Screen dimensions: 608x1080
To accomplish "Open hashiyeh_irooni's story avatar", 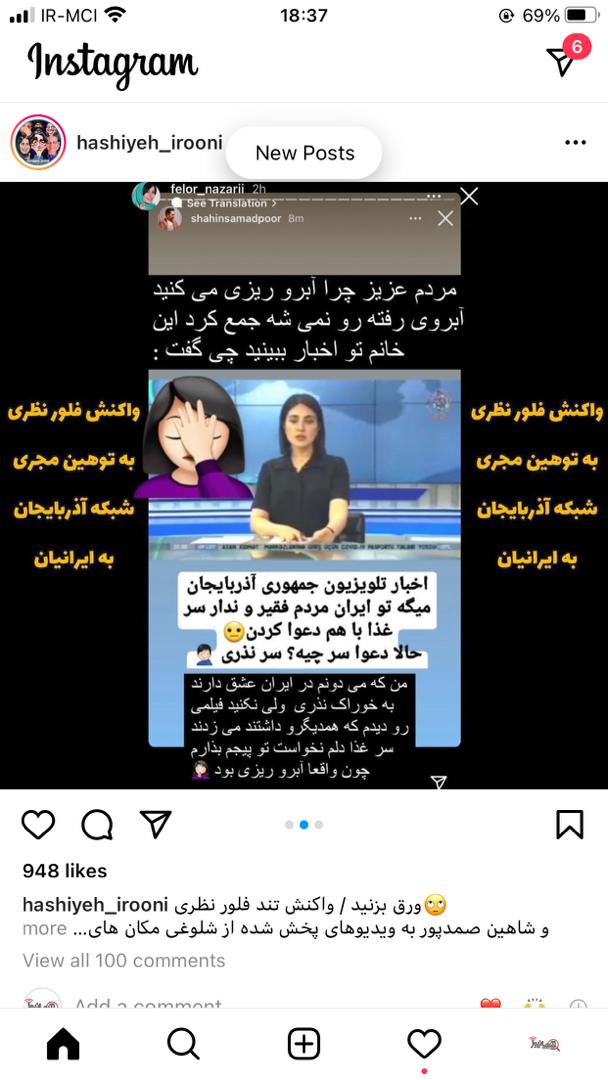I will point(38,142).
